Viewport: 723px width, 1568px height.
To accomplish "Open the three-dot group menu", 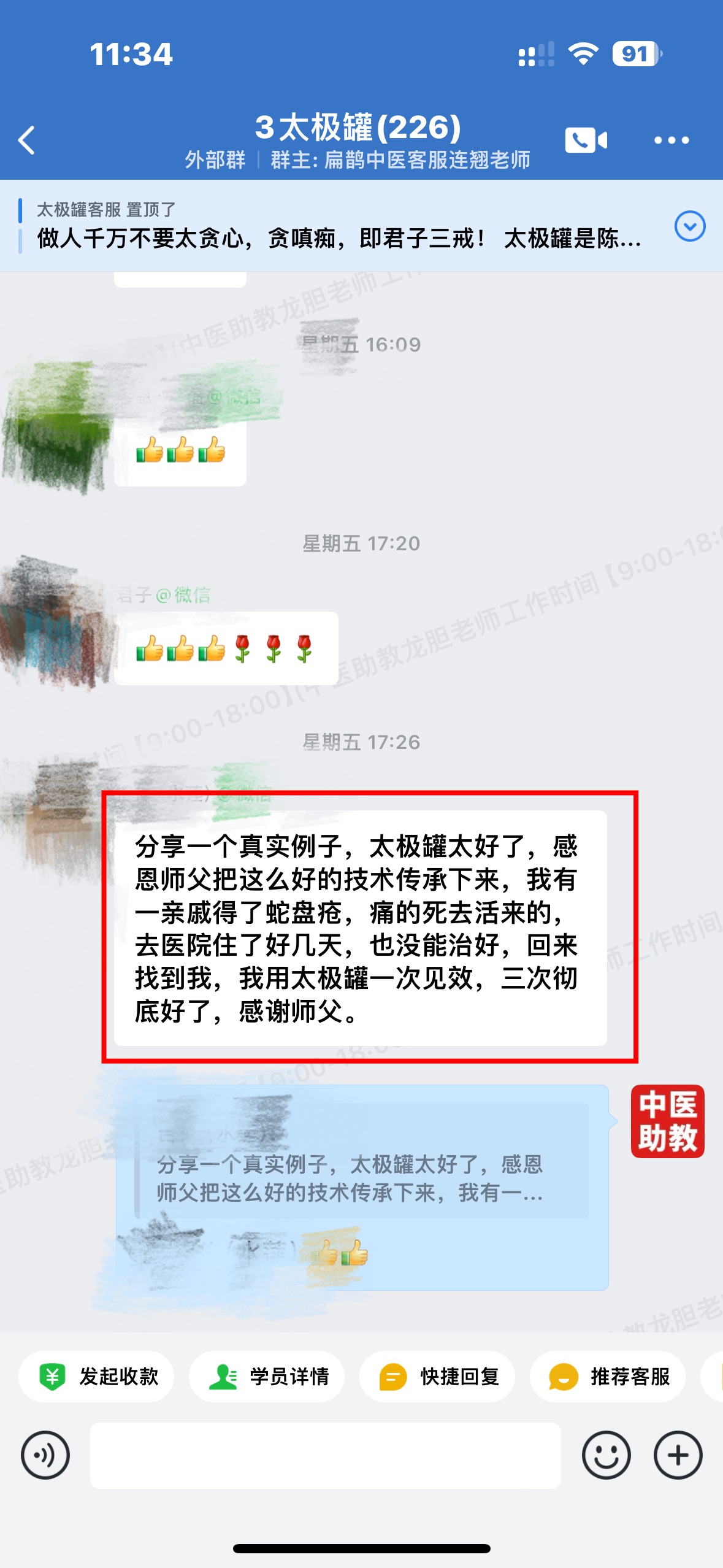I will pos(671,140).
